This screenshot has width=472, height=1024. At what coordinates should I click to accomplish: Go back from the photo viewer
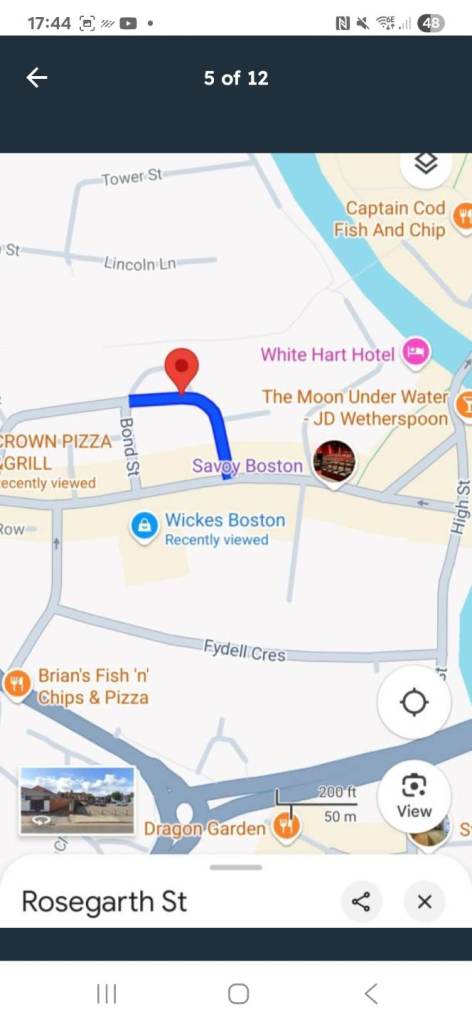point(37,78)
